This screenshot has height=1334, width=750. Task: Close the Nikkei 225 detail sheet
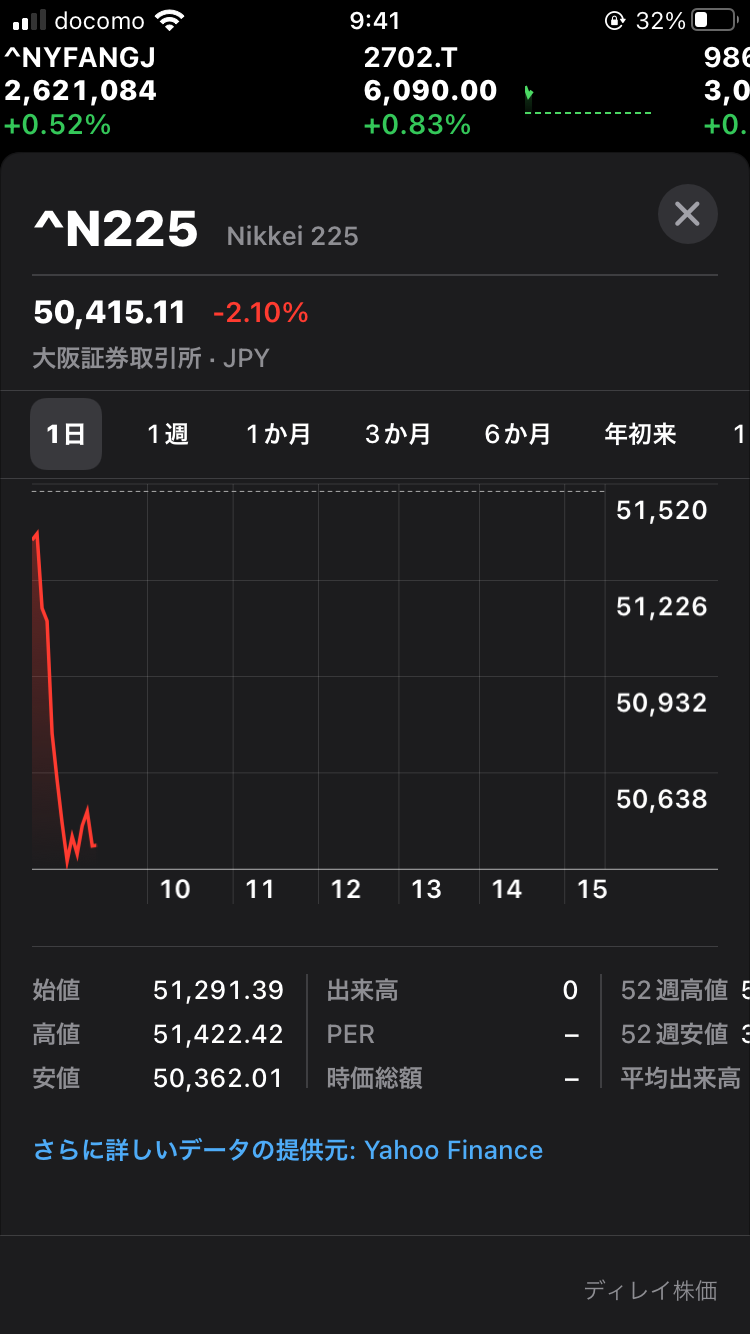coord(687,214)
